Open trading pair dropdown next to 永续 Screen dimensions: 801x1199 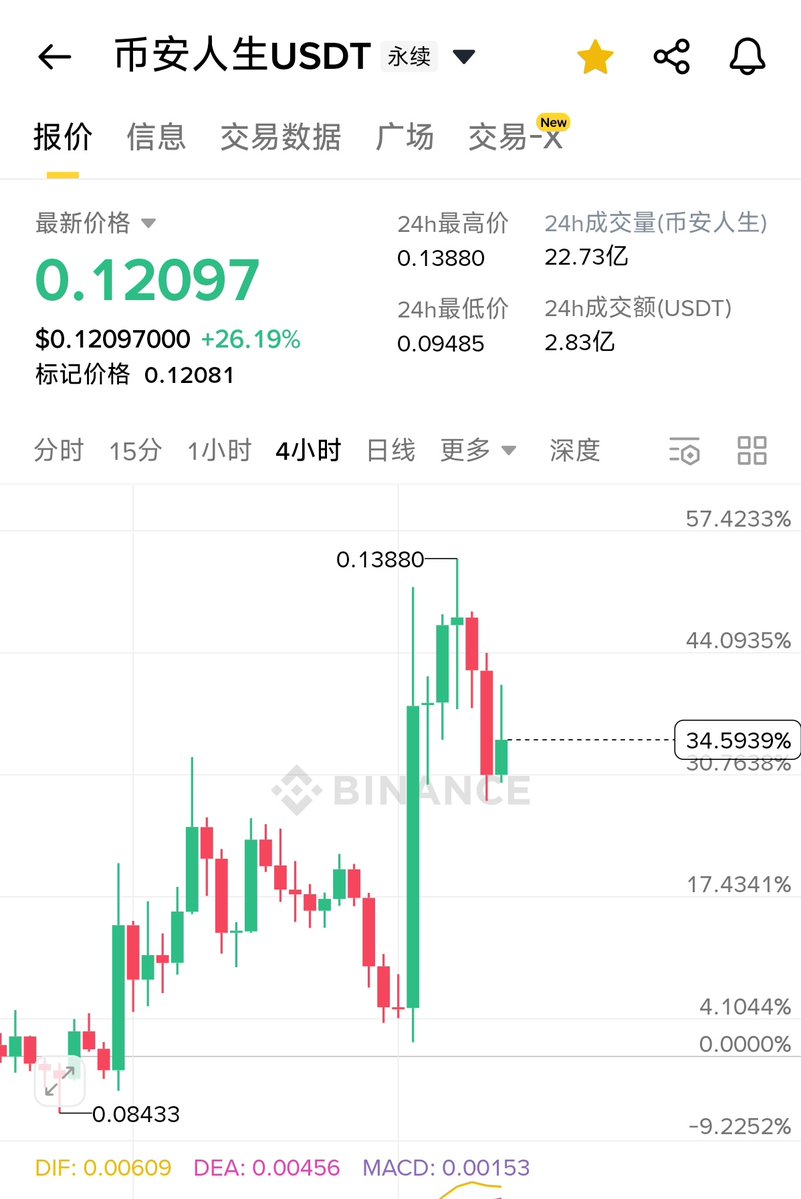[464, 57]
